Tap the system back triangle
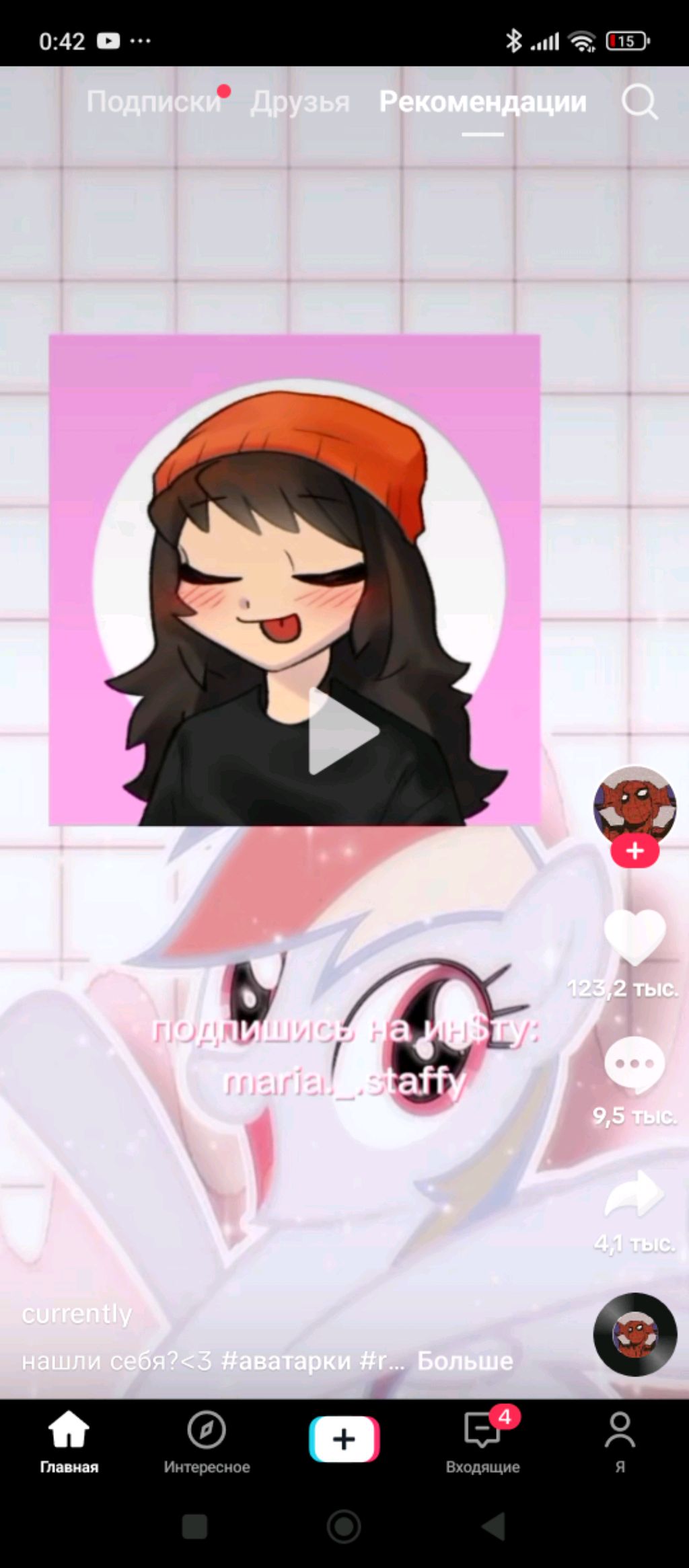The width and height of the screenshot is (689, 1568). pyautogui.click(x=493, y=1527)
